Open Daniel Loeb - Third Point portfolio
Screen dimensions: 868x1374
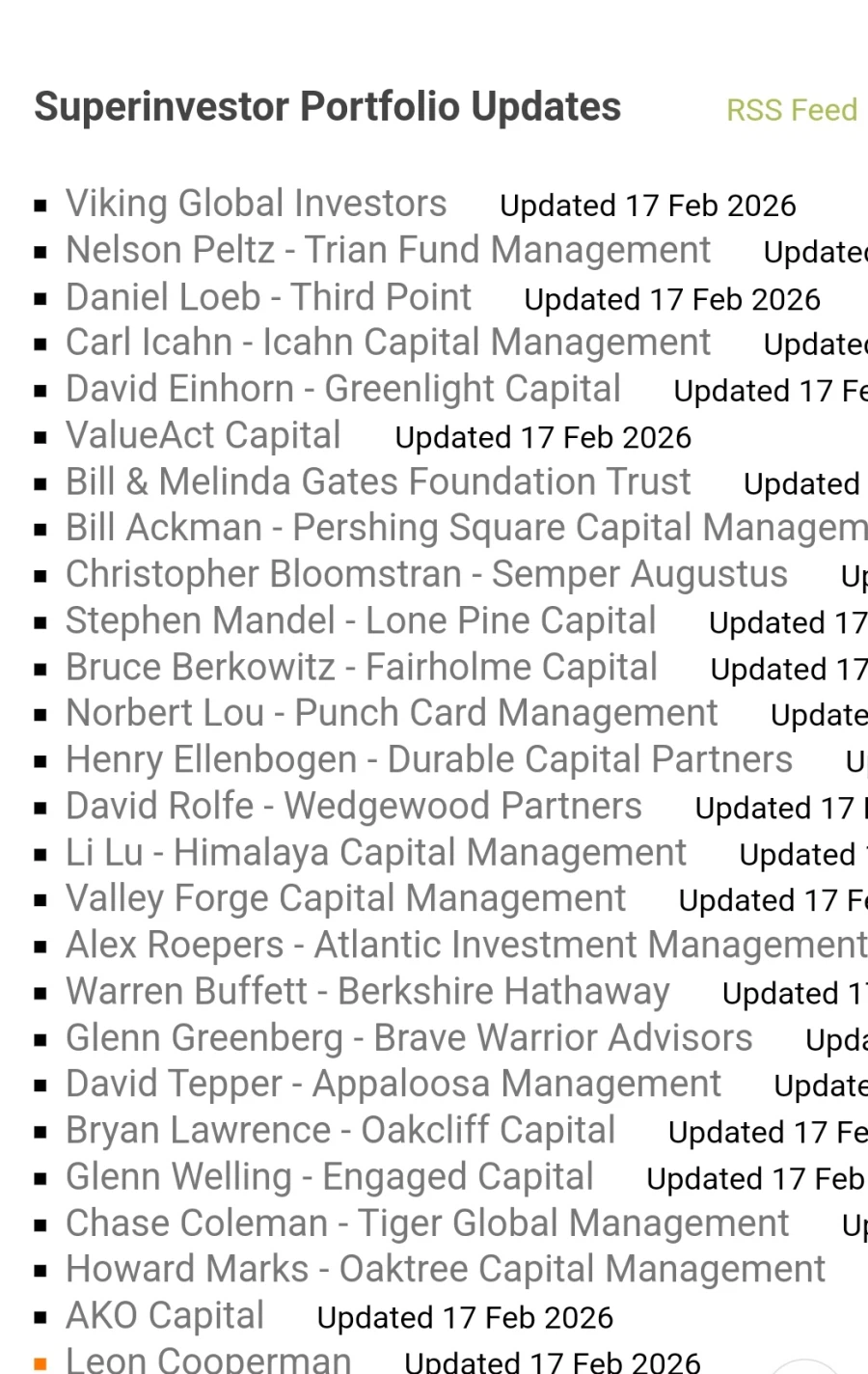[268, 296]
